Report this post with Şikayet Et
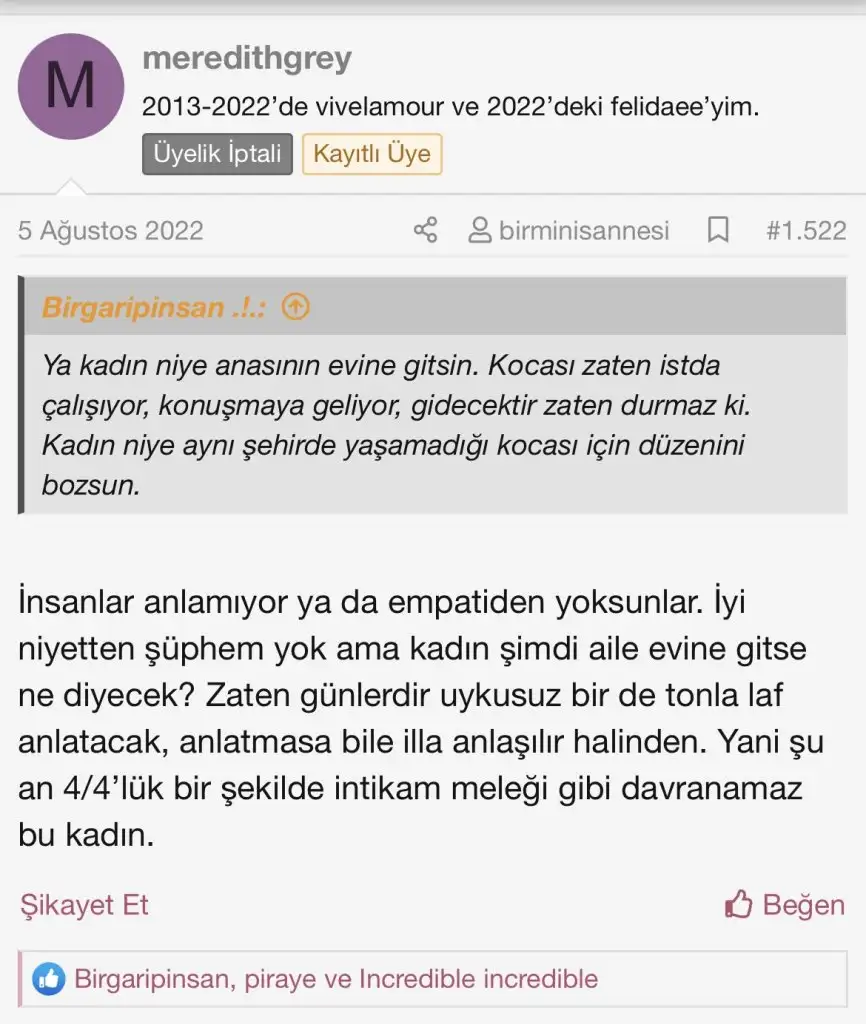Screen dimensions: 866x1024 [84, 905]
